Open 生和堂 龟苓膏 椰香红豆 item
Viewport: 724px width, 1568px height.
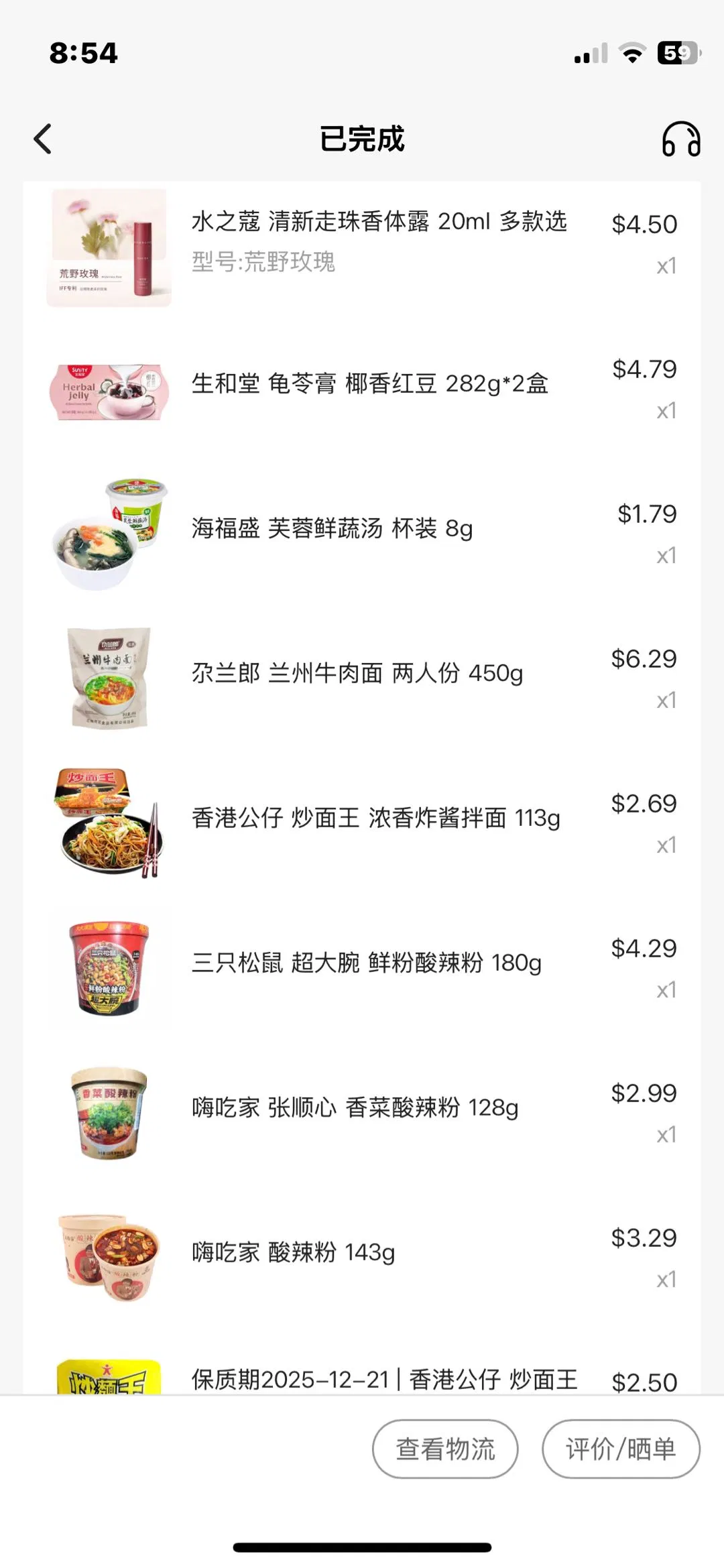369,384
